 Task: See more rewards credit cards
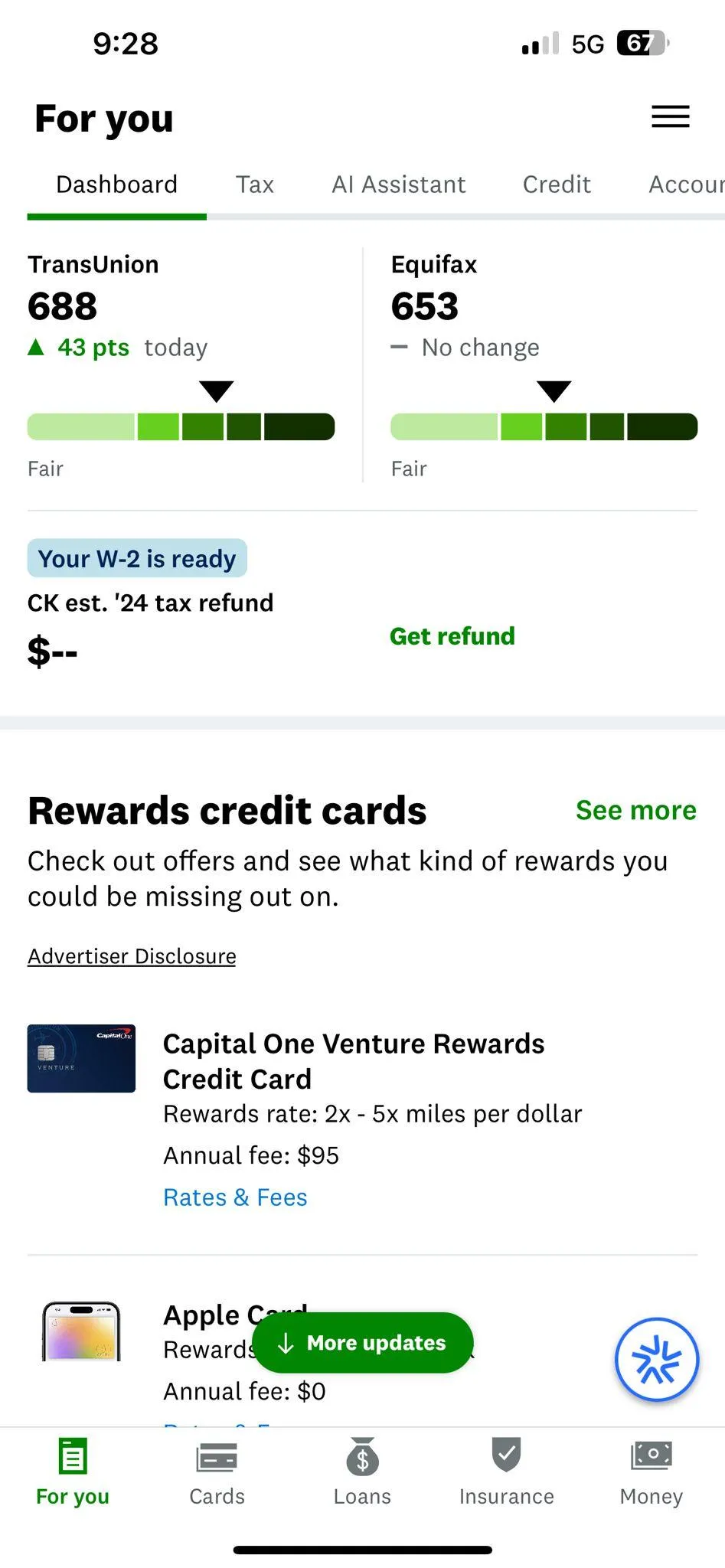point(635,810)
